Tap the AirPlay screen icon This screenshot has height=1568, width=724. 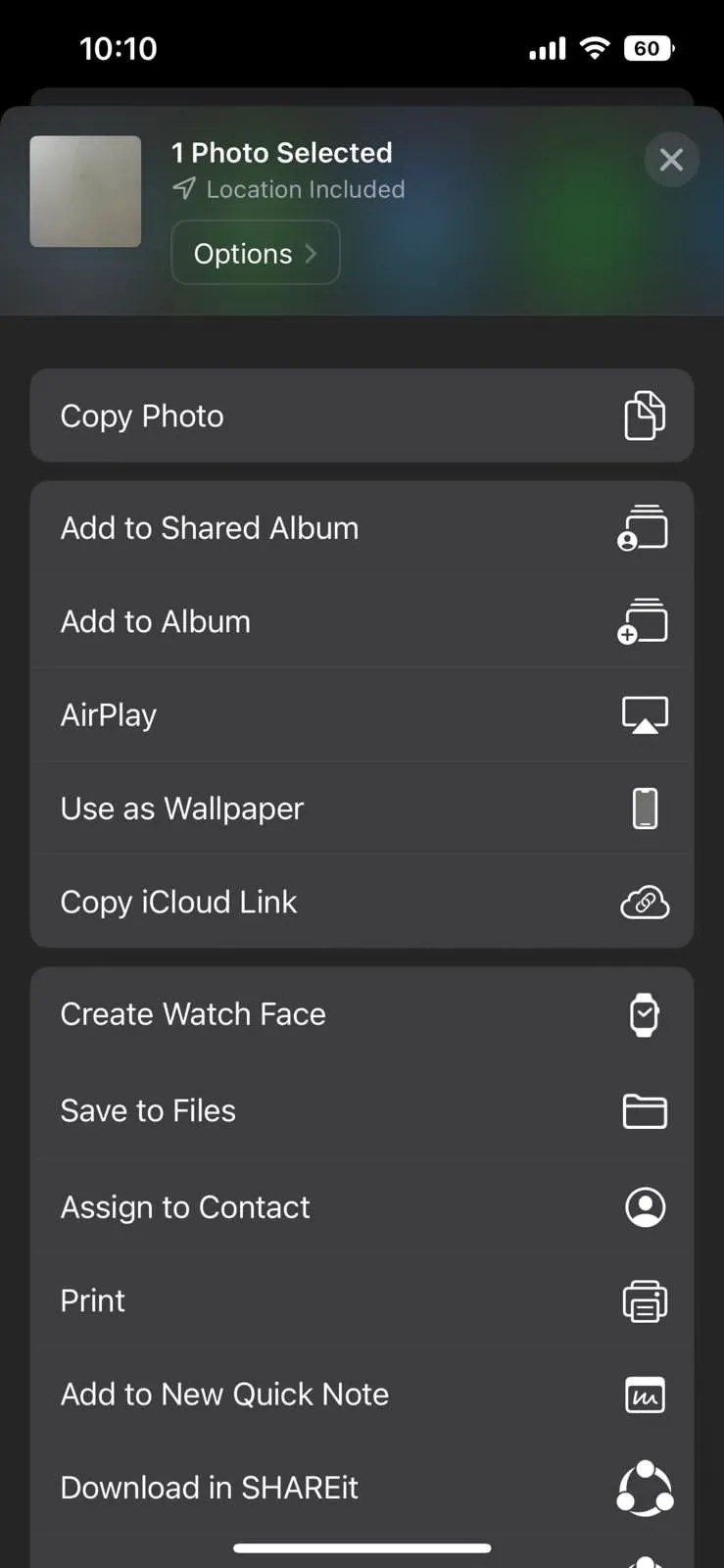645,714
